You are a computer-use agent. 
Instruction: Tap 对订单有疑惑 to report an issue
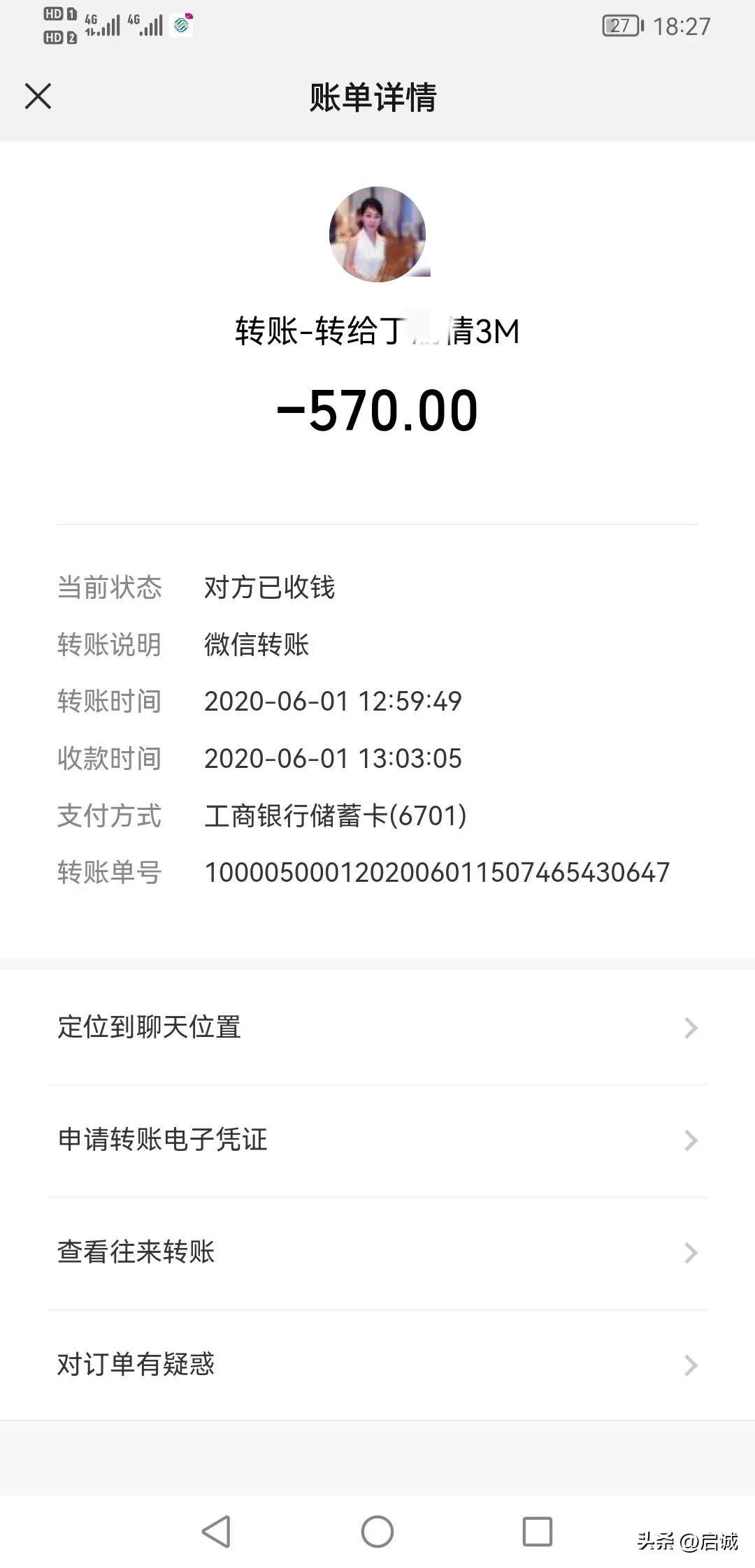pos(137,1365)
